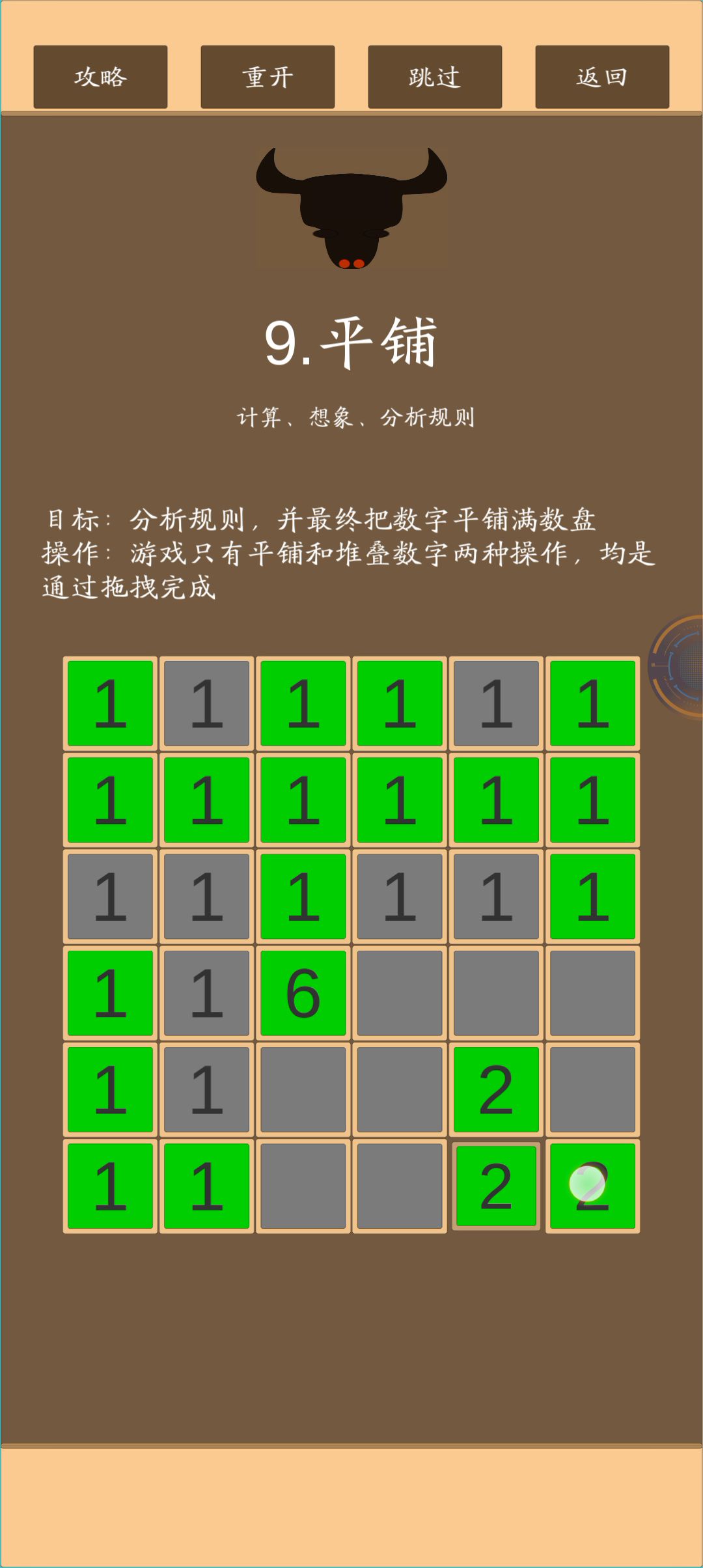Go back using 返回 button

click(602, 77)
